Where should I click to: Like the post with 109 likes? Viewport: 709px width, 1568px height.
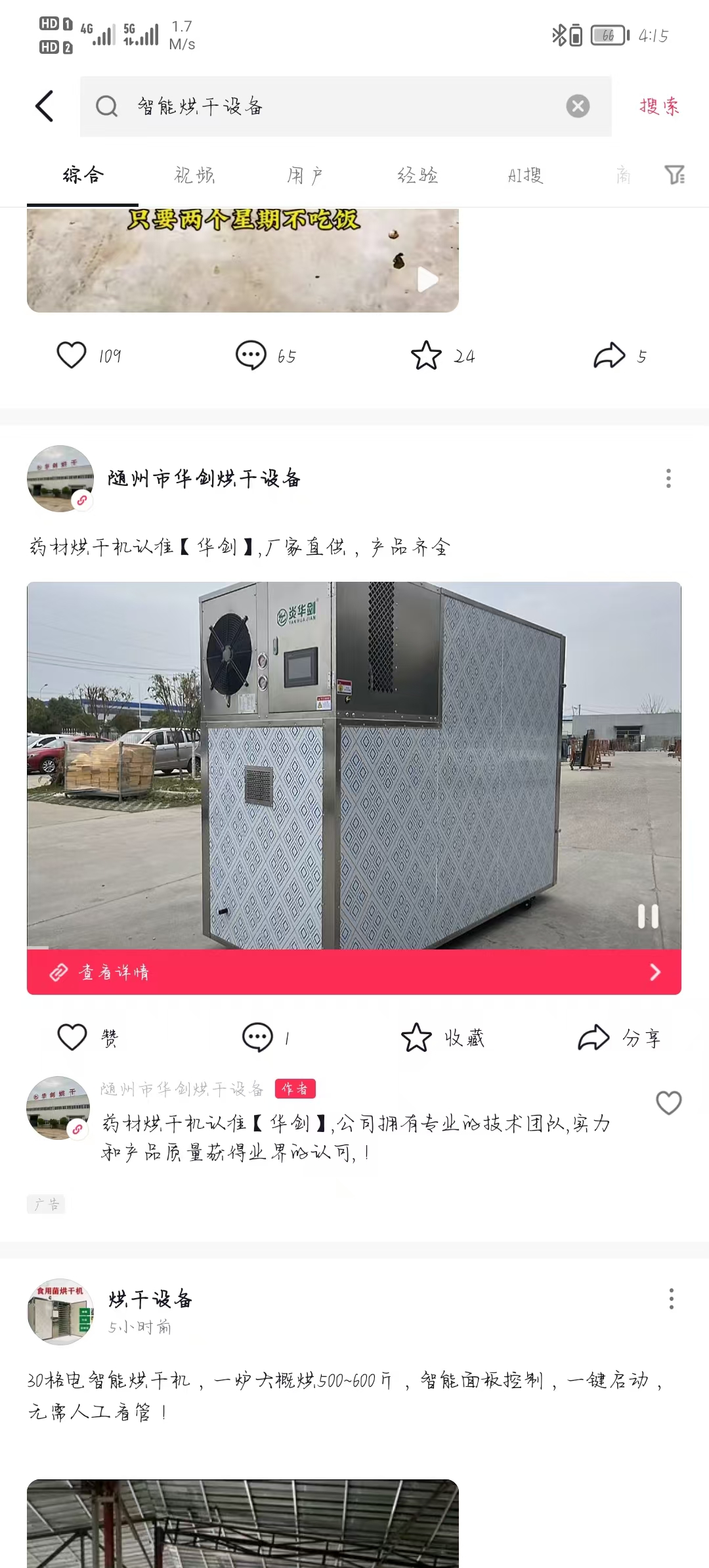click(x=72, y=355)
